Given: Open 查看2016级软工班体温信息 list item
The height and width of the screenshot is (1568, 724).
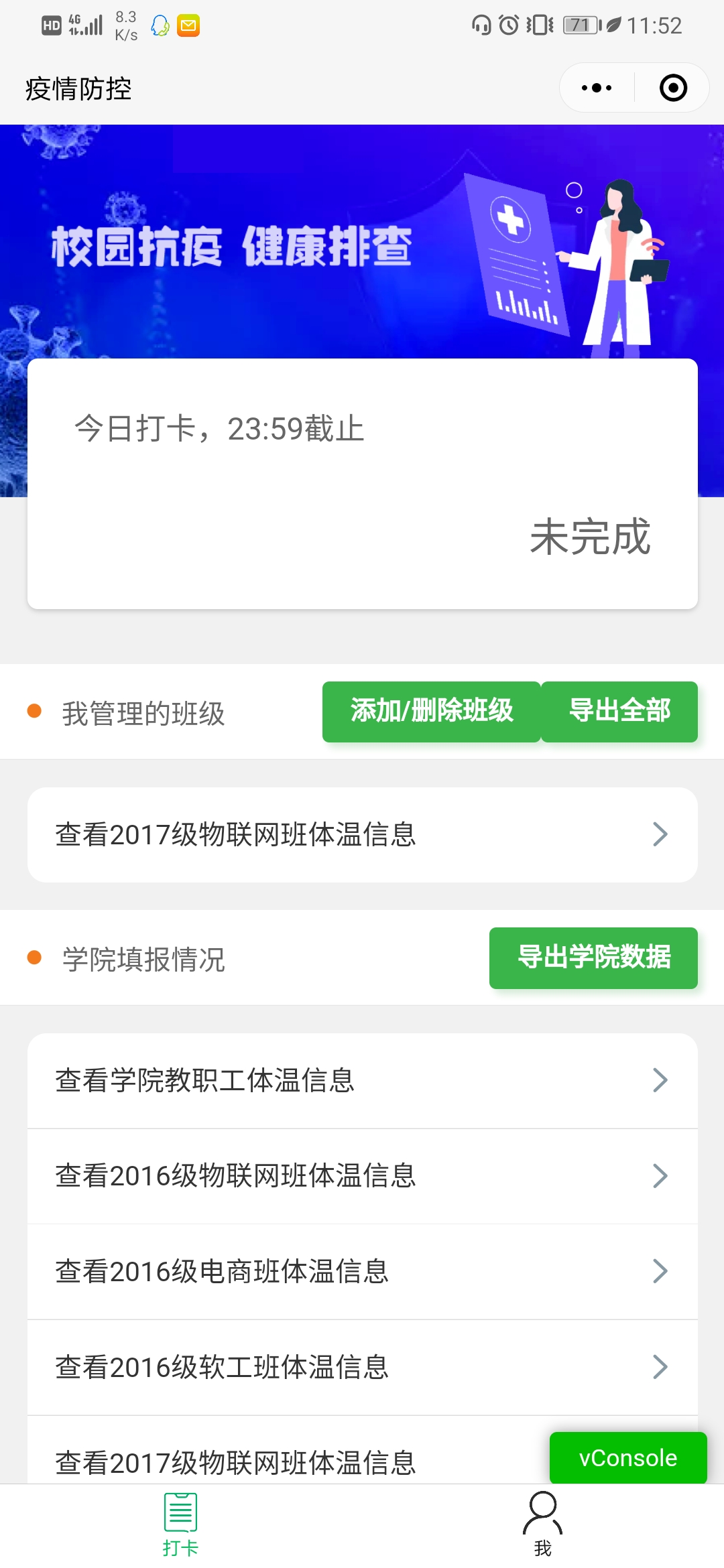Looking at the screenshot, I should click(362, 1367).
